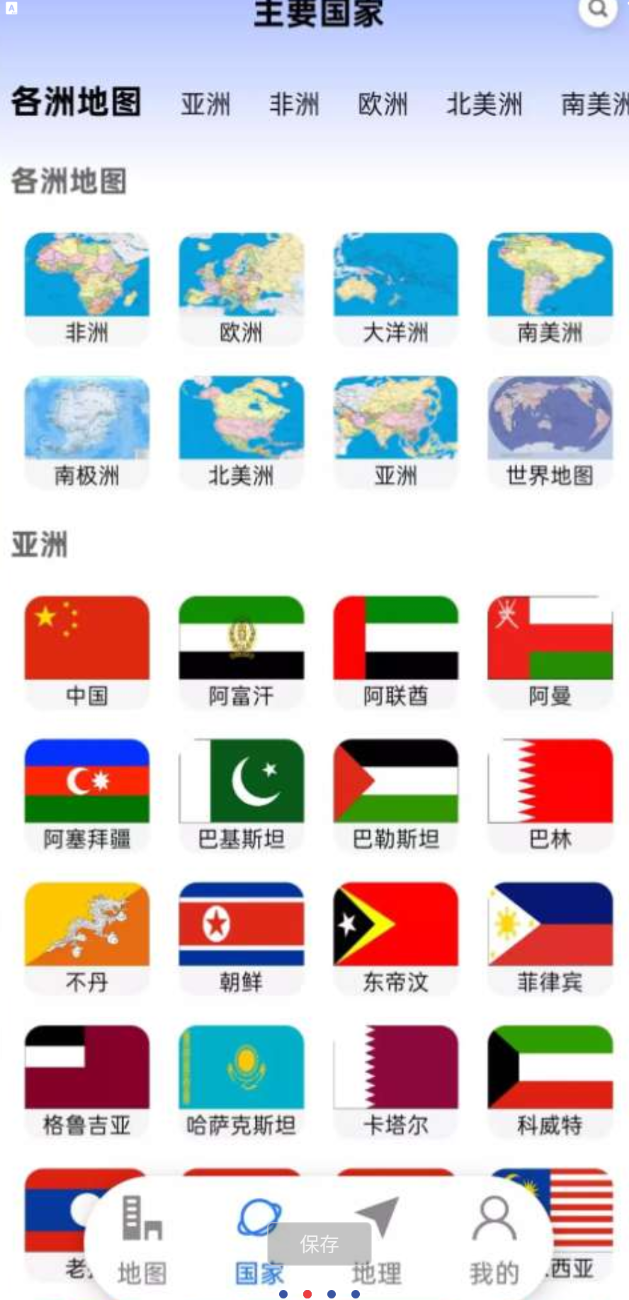Select the 非洲 top tab
The image size is (629, 1300).
click(x=294, y=104)
